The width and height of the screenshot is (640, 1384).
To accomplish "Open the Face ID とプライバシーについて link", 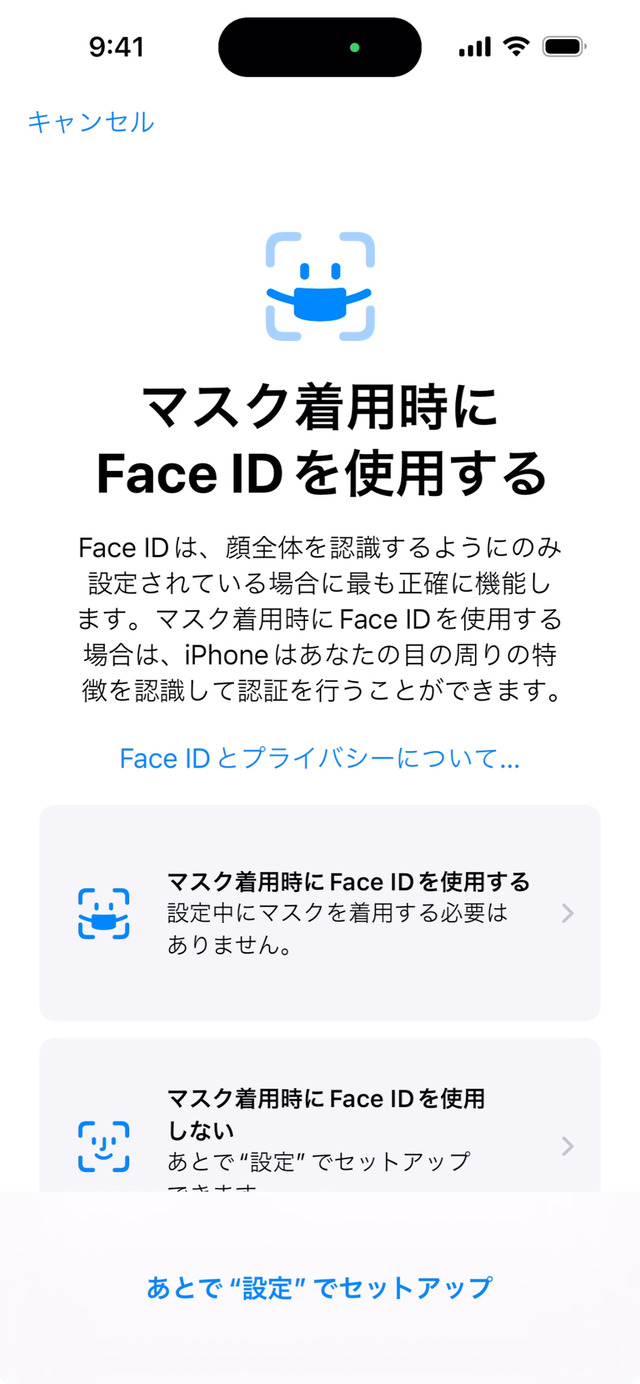I will point(320,758).
